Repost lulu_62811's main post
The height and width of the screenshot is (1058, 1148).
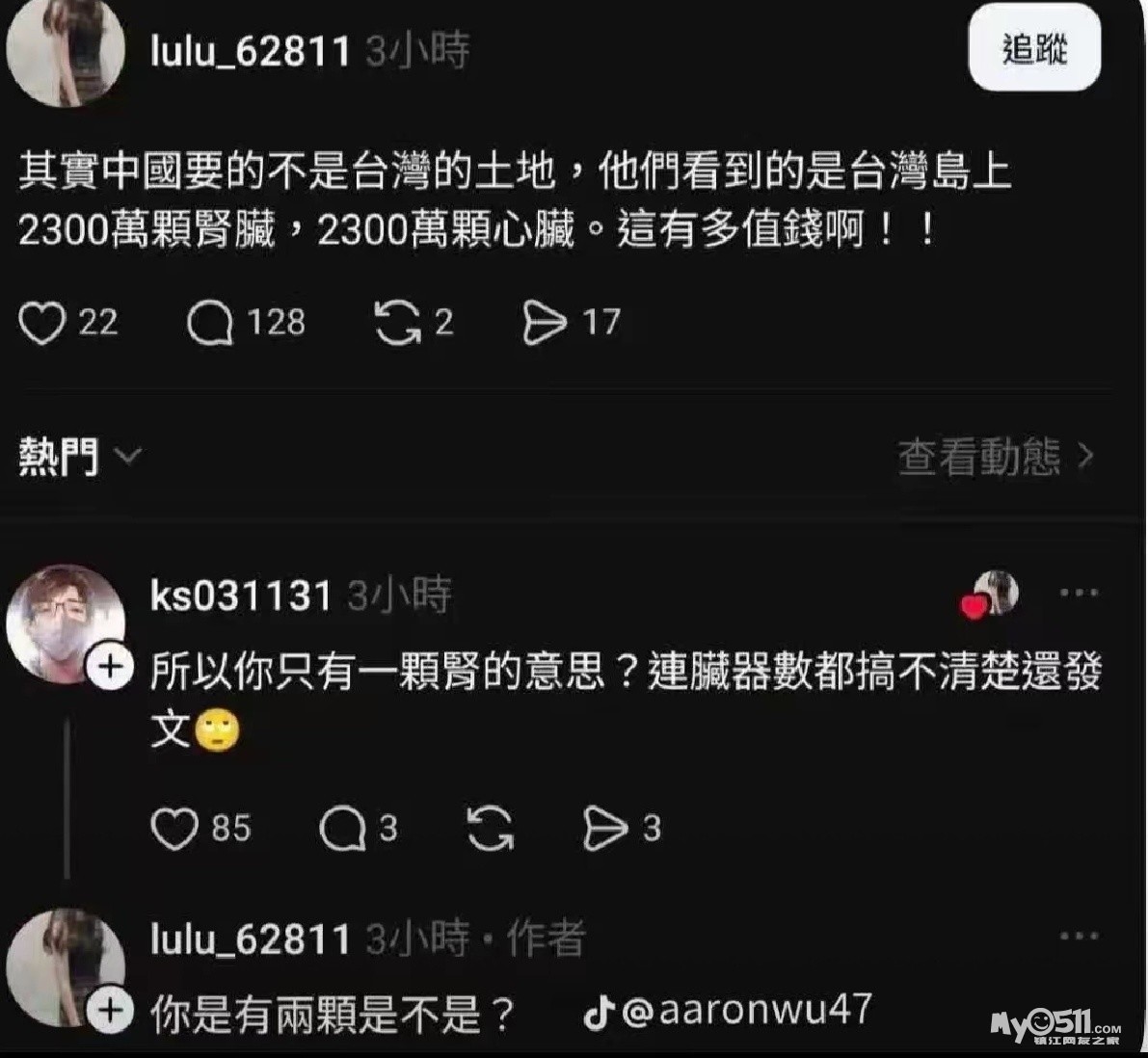point(397,323)
